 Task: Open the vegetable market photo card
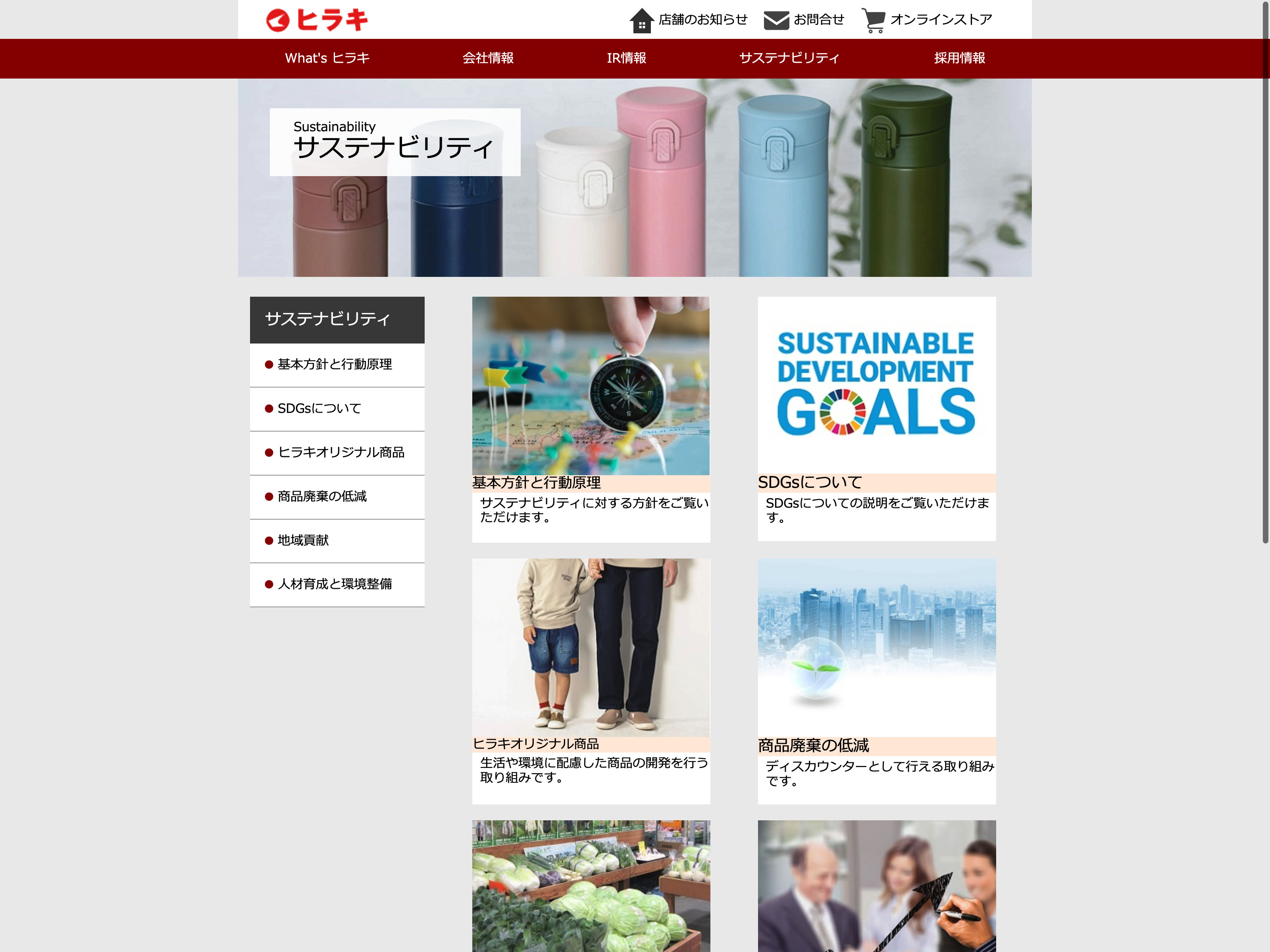(x=591, y=887)
